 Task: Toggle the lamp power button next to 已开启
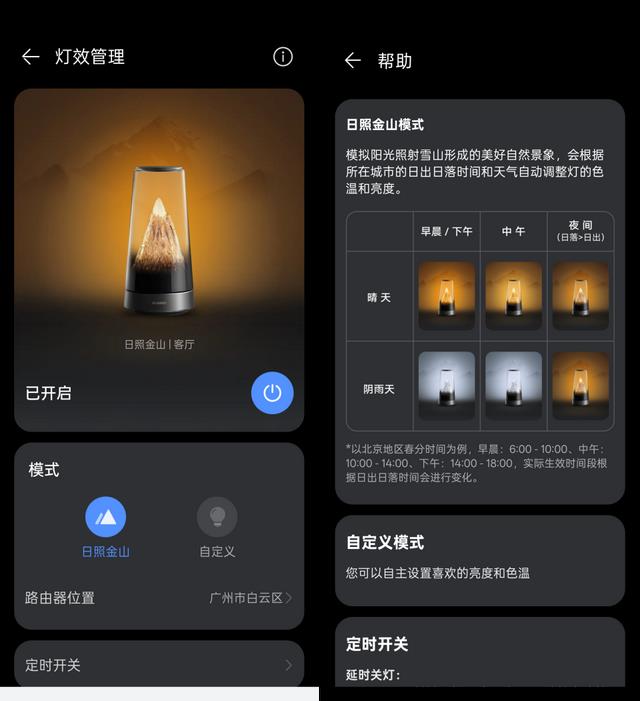coord(272,392)
